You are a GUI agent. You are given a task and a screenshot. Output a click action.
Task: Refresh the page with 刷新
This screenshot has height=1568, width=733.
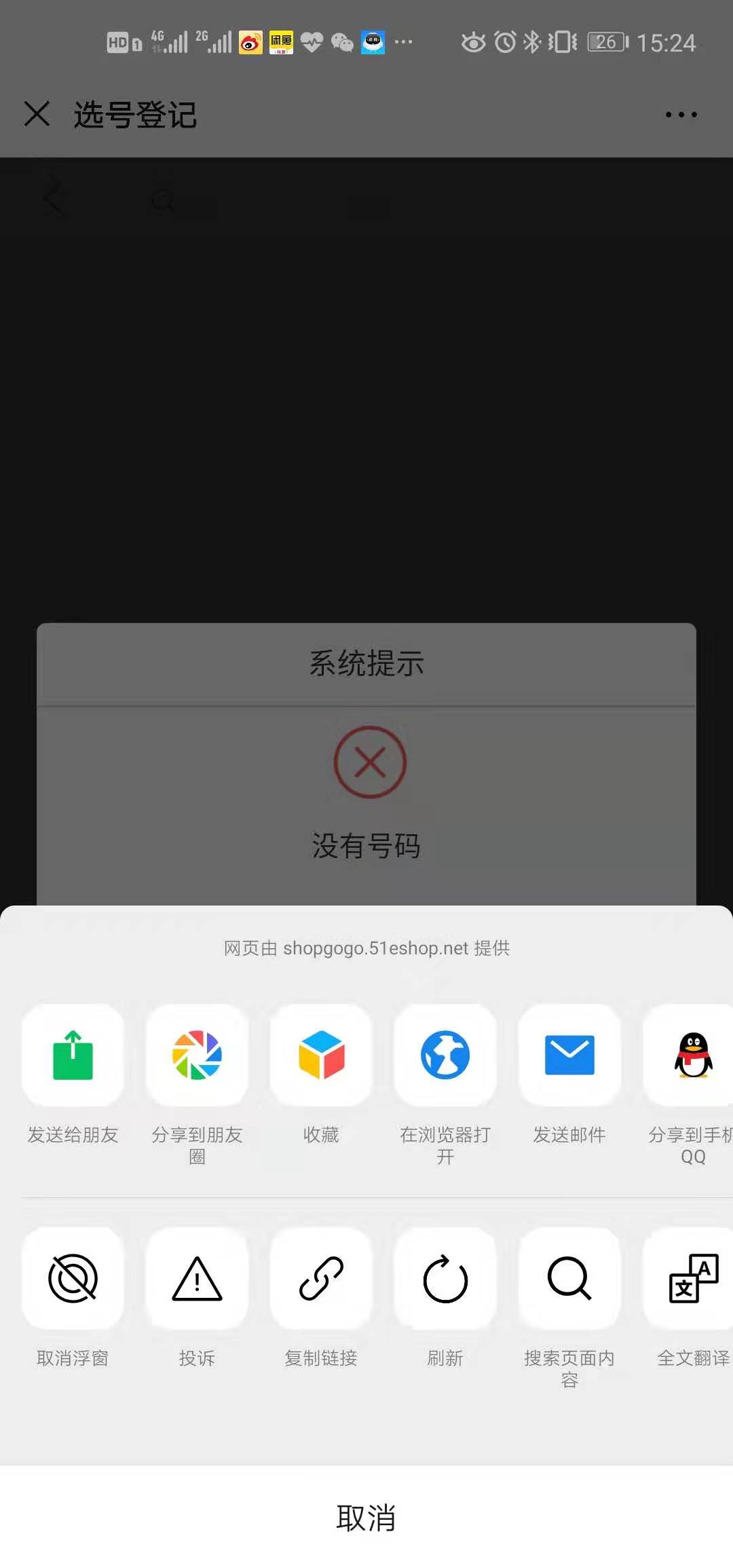pos(445,1279)
